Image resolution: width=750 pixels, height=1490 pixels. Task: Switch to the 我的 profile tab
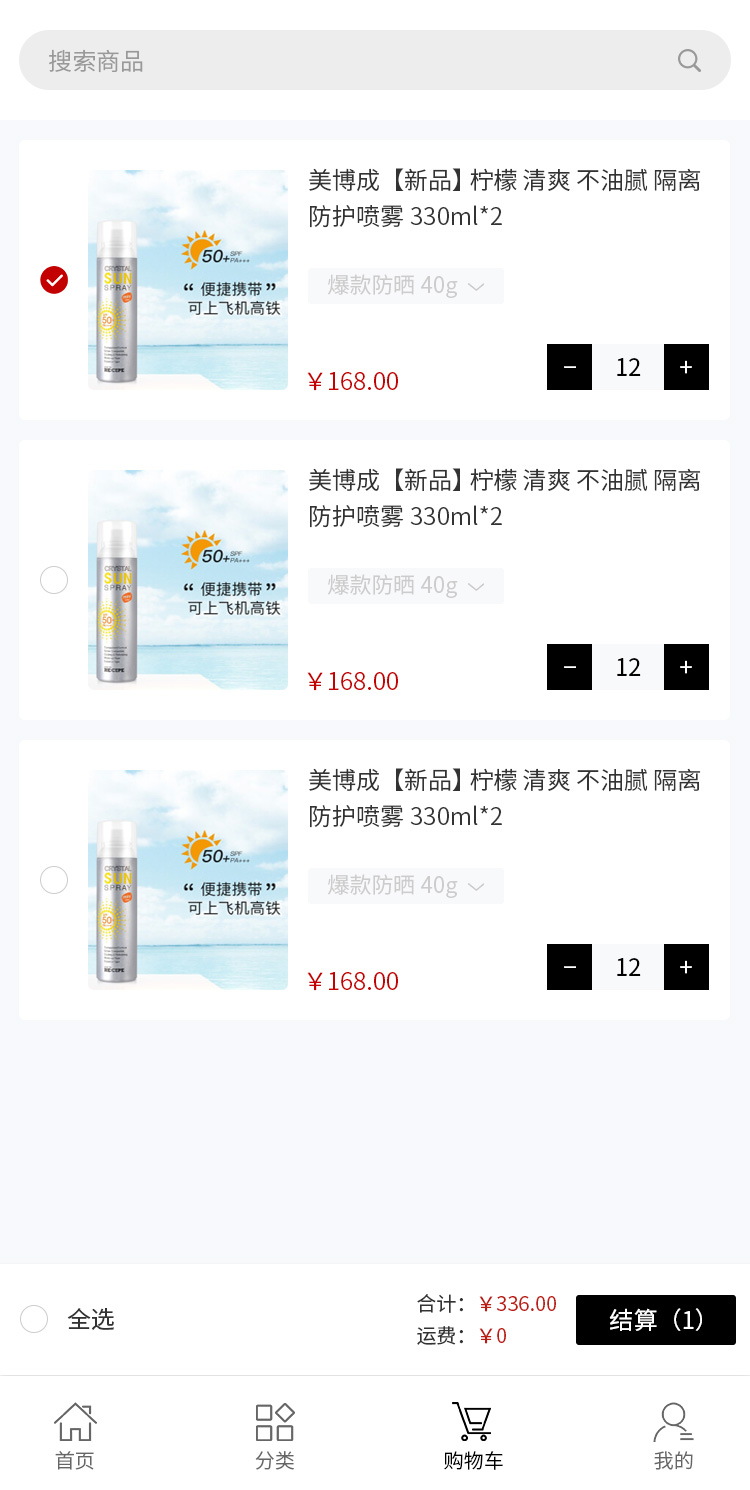(x=673, y=1436)
